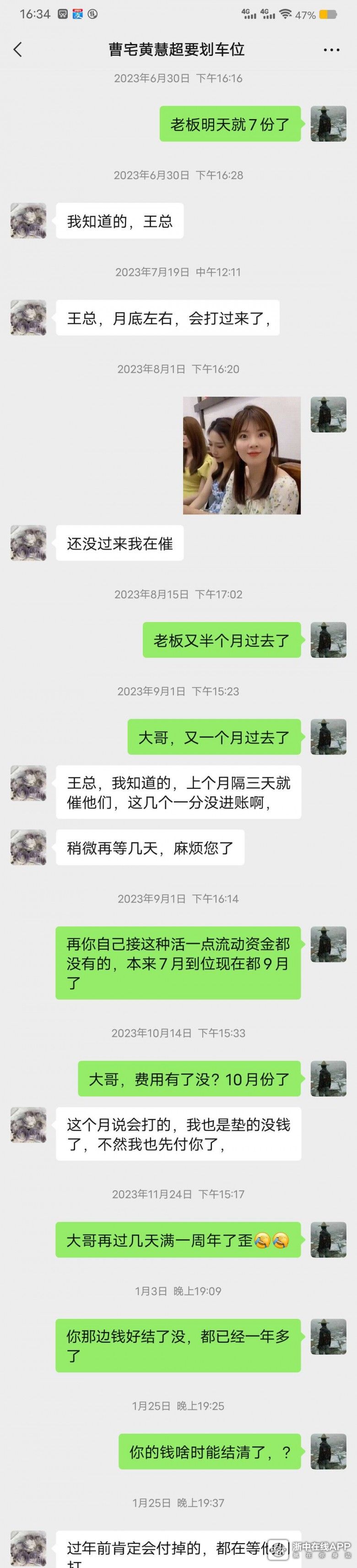Viewport: 357px width, 1568px height.
Task: Go back from the chat
Action: coord(18,50)
